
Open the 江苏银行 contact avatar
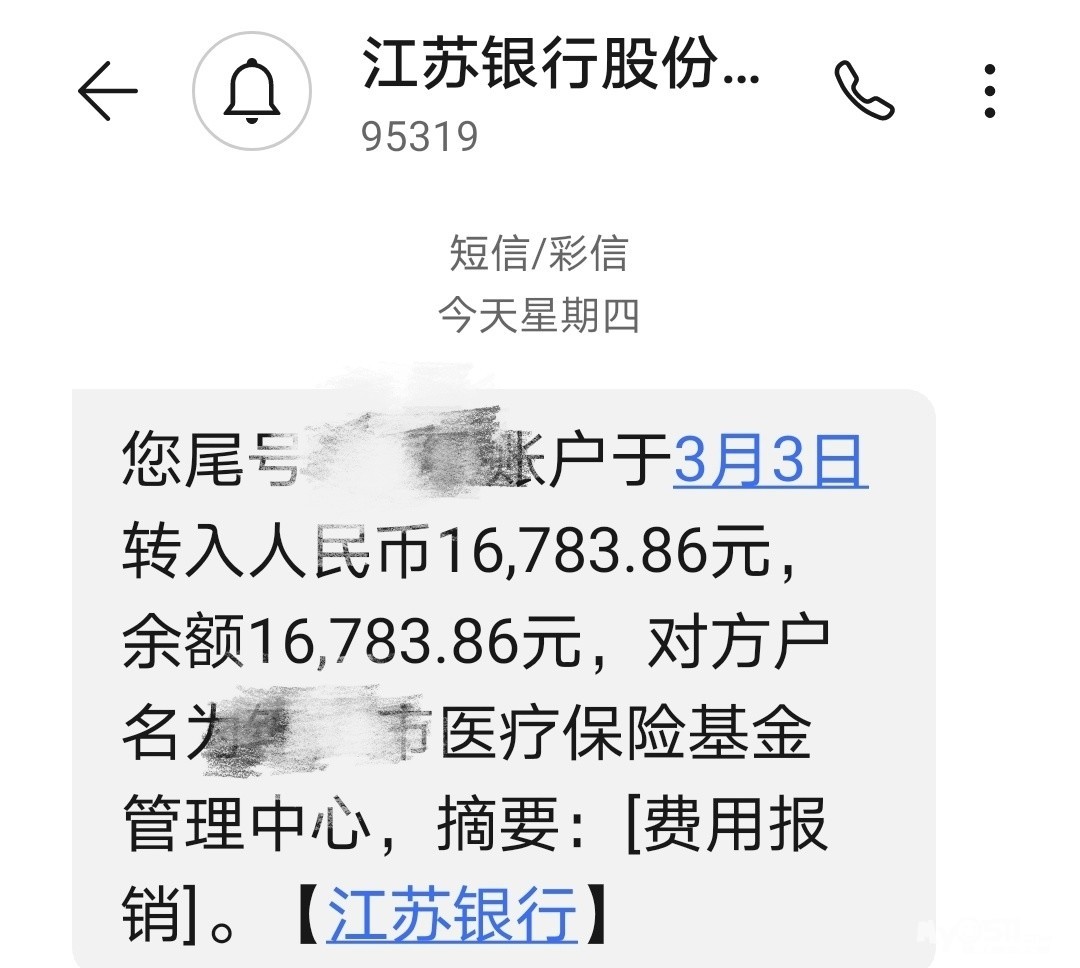[x=251, y=91]
